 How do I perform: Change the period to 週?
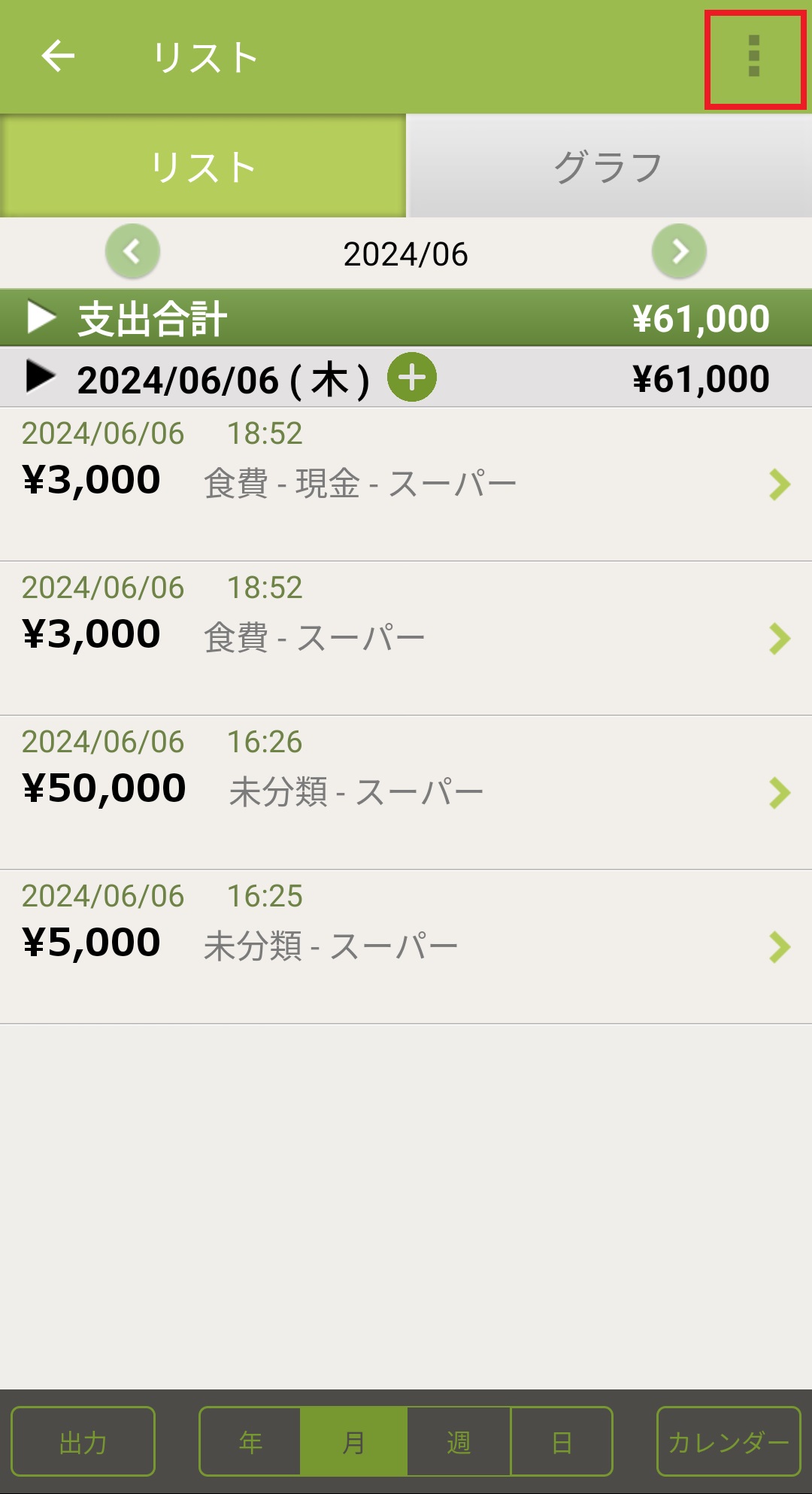[x=459, y=1441]
